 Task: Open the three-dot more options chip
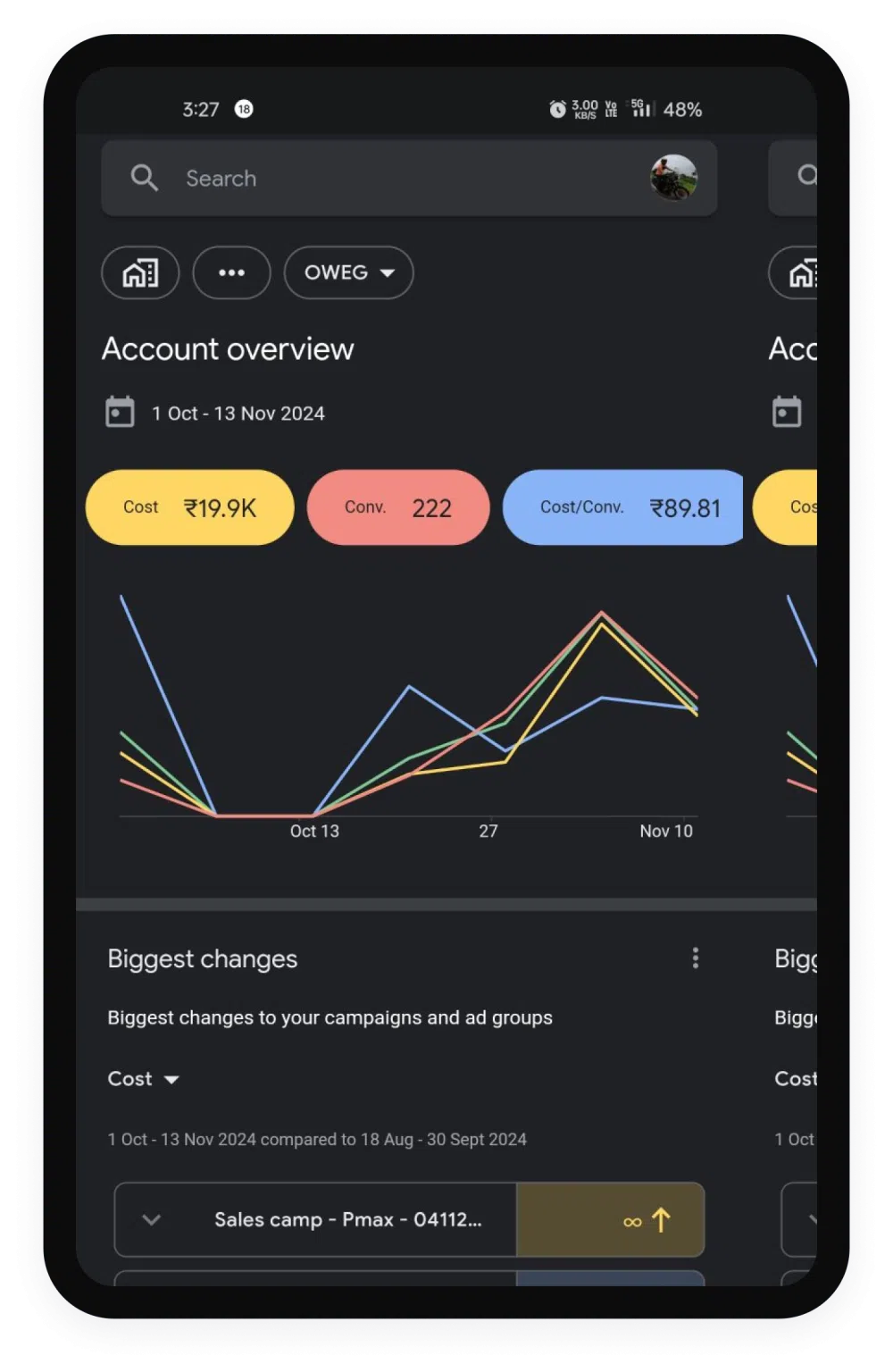pyautogui.click(x=231, y=272)
